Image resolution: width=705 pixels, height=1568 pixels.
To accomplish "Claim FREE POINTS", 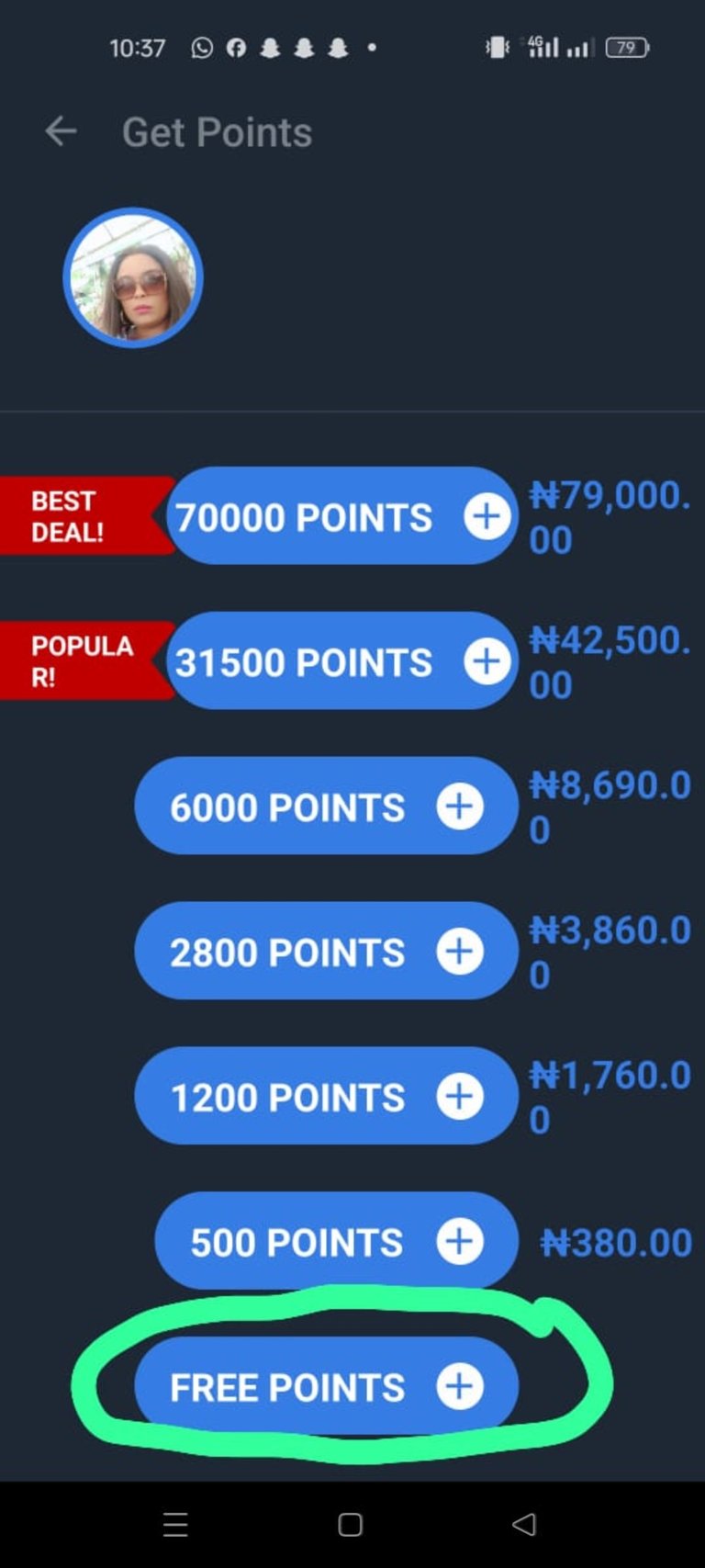I will (x=326, y=1386).
